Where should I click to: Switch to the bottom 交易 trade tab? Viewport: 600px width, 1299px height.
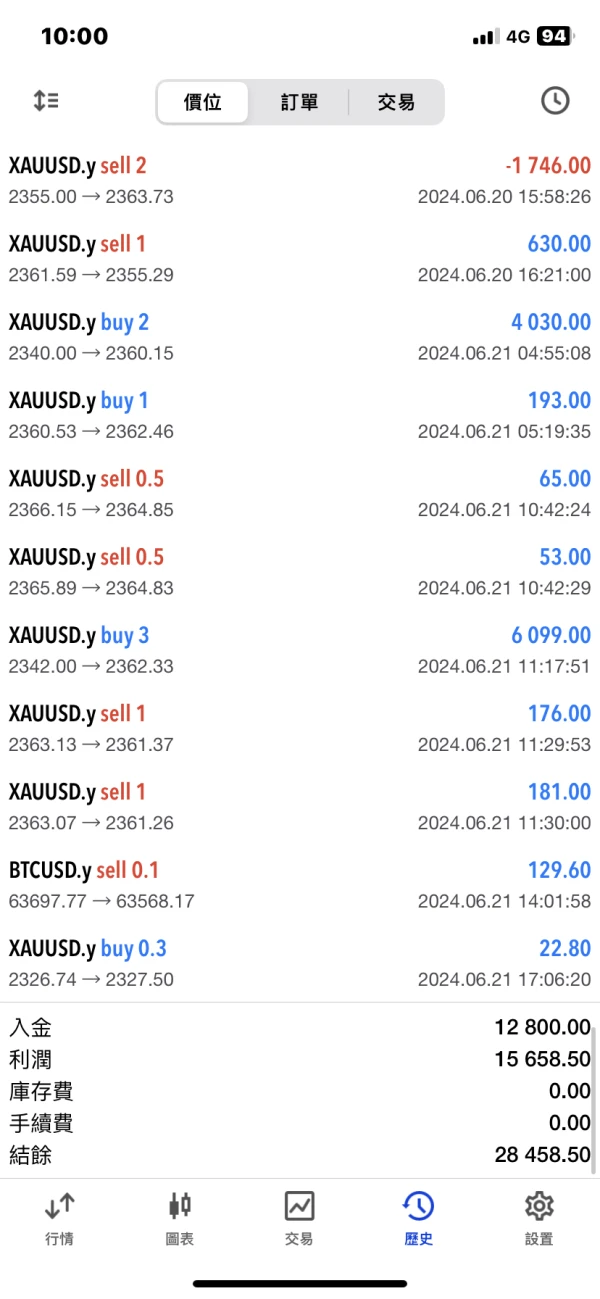pos(299,1218)
